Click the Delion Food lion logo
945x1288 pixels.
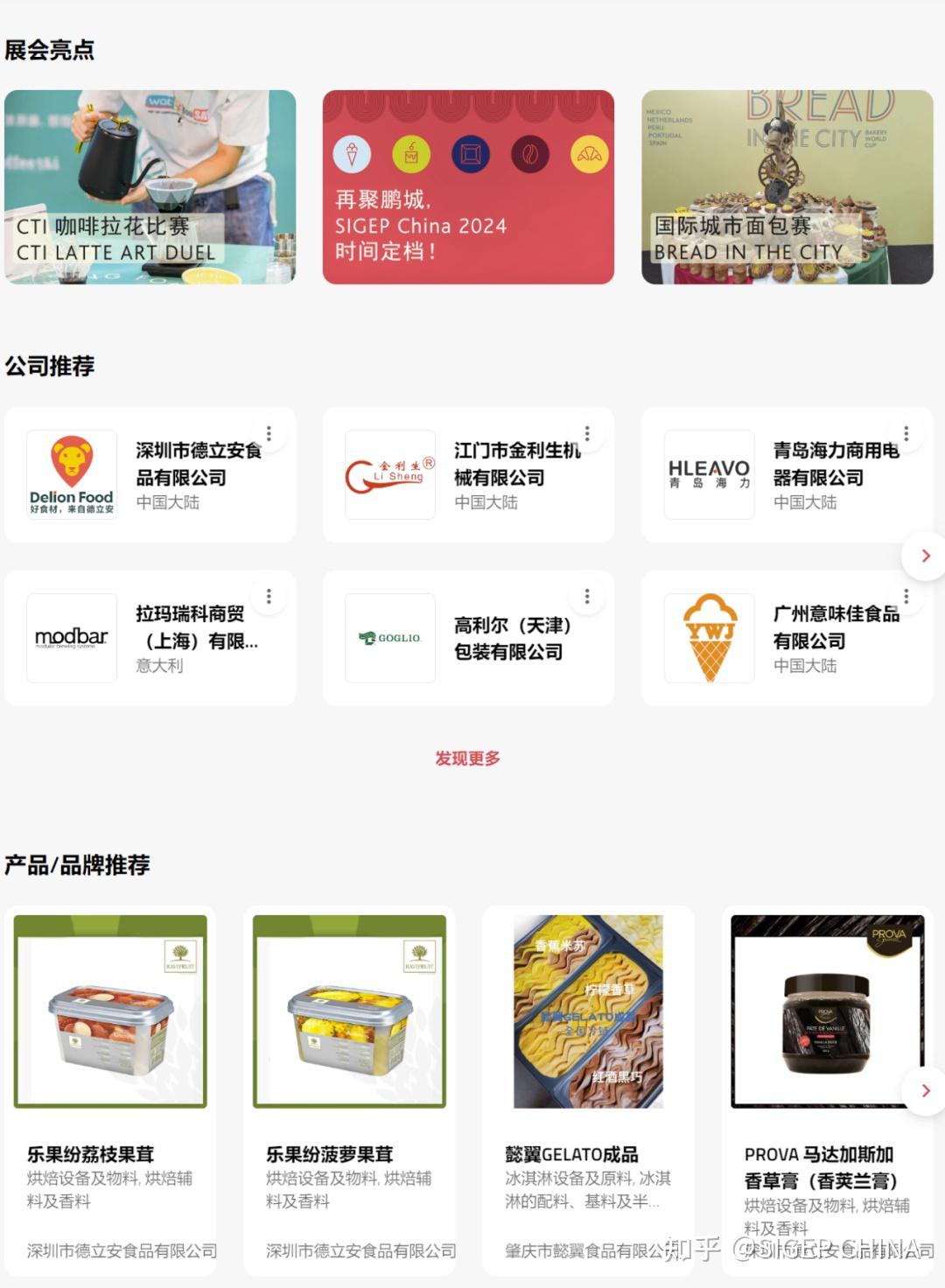(71, 474)
